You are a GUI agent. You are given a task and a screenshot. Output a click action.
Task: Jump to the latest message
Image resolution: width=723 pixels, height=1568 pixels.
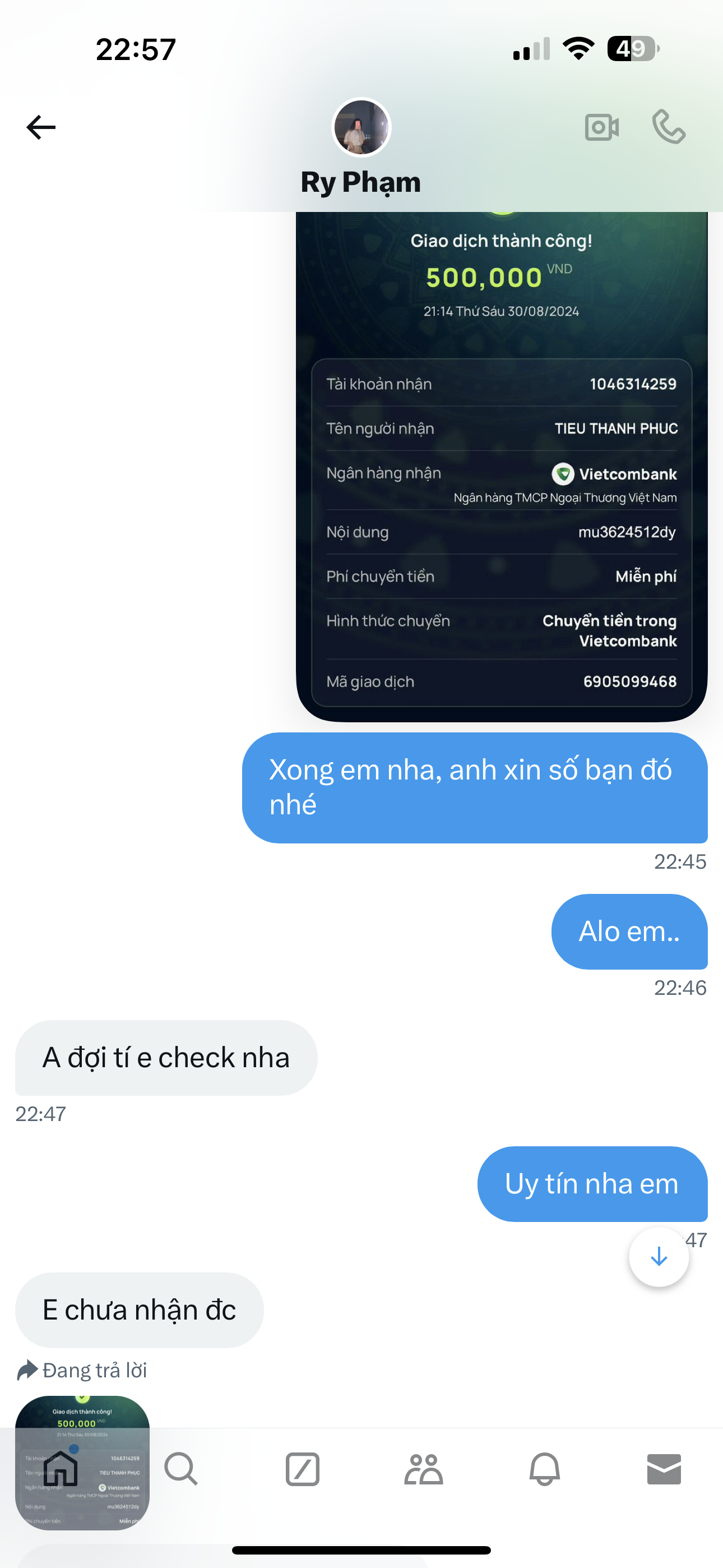point(659,1256)
